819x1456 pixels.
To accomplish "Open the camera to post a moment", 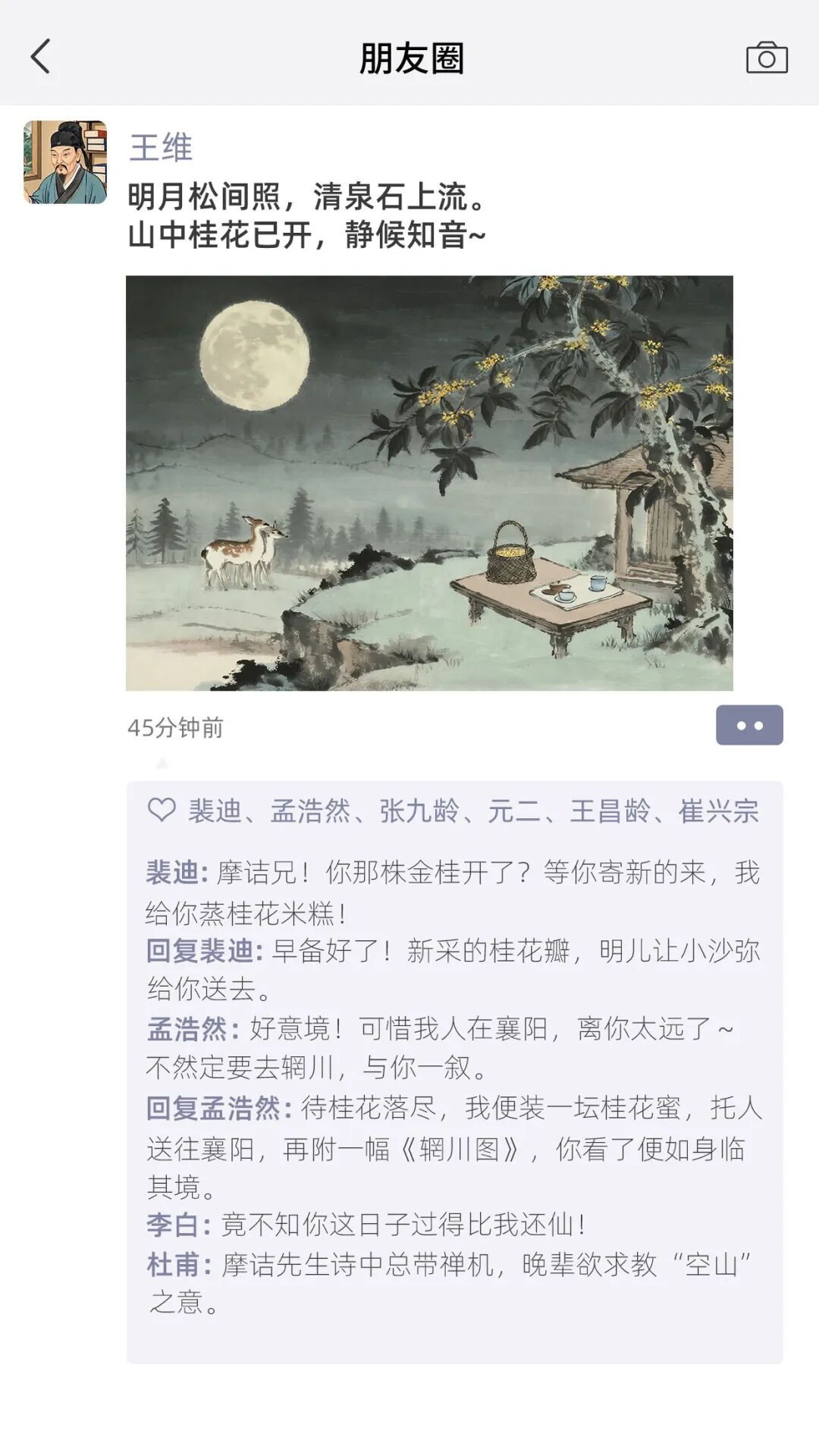I will click(767, 58).
